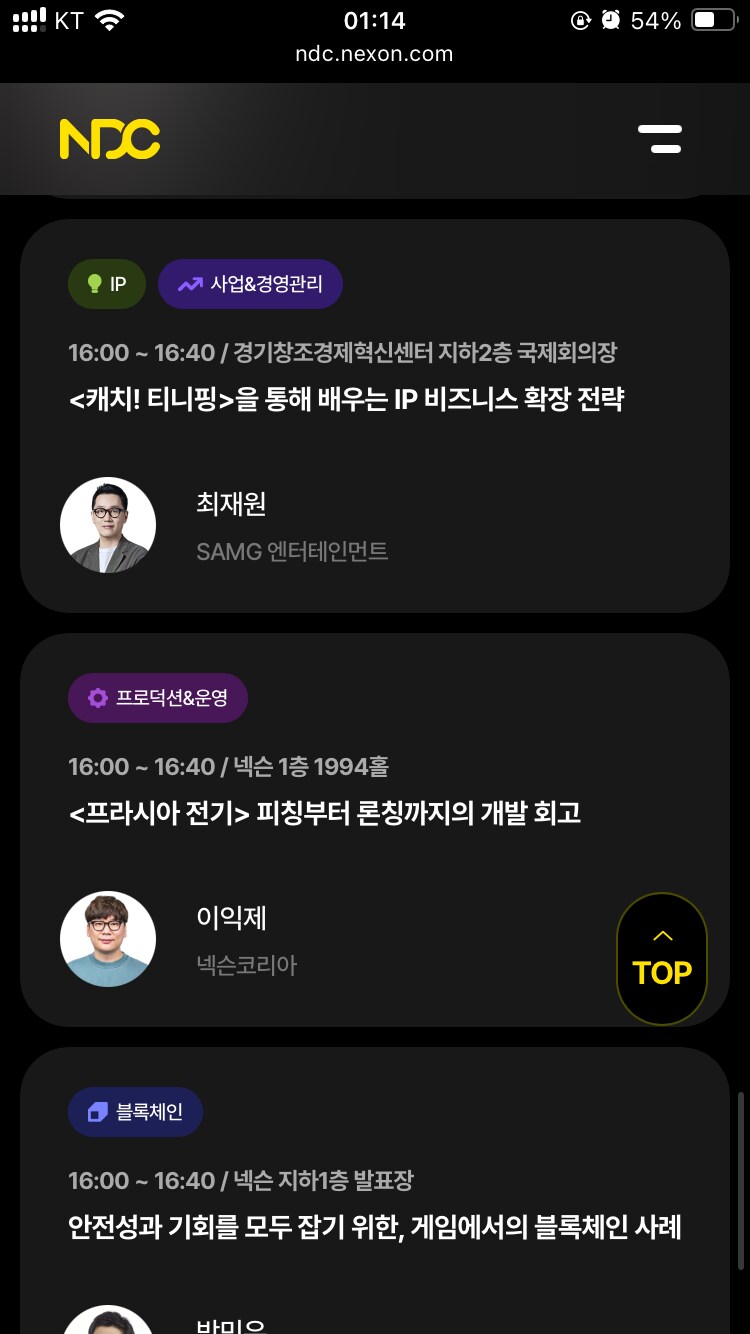Viewport: 750px width, 1334px height.
Task: Tap the Wi-Fi icon in the status bar
Action: pyautogui.click(x=110, y=18)
